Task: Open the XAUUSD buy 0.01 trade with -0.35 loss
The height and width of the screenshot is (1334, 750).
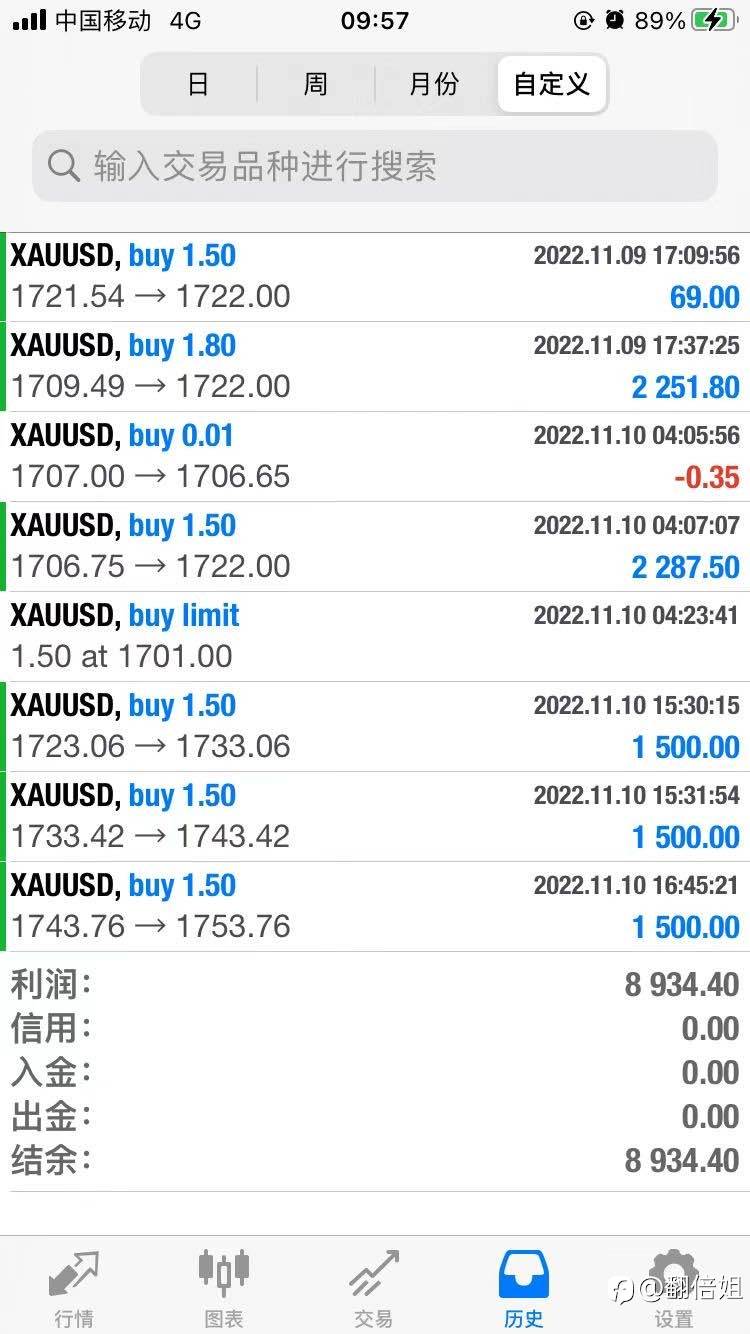Action: (x=375, y=457)
